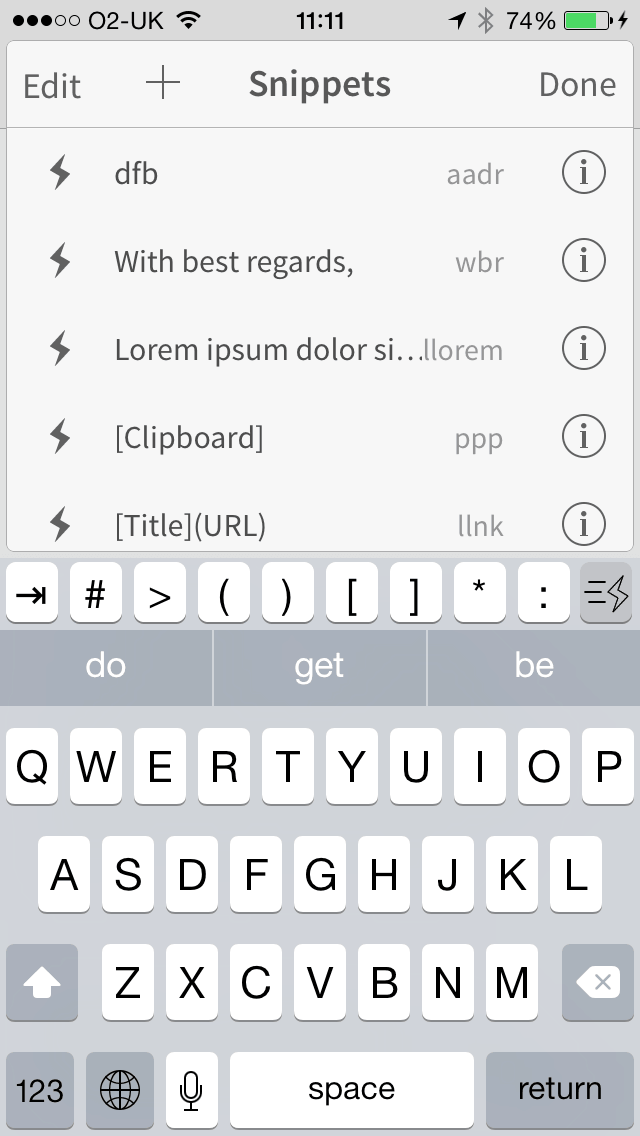Viewport: 640px width, 1136px height.
Task: Toggle the snippets lightning key
Action: [x=607, y=593]
